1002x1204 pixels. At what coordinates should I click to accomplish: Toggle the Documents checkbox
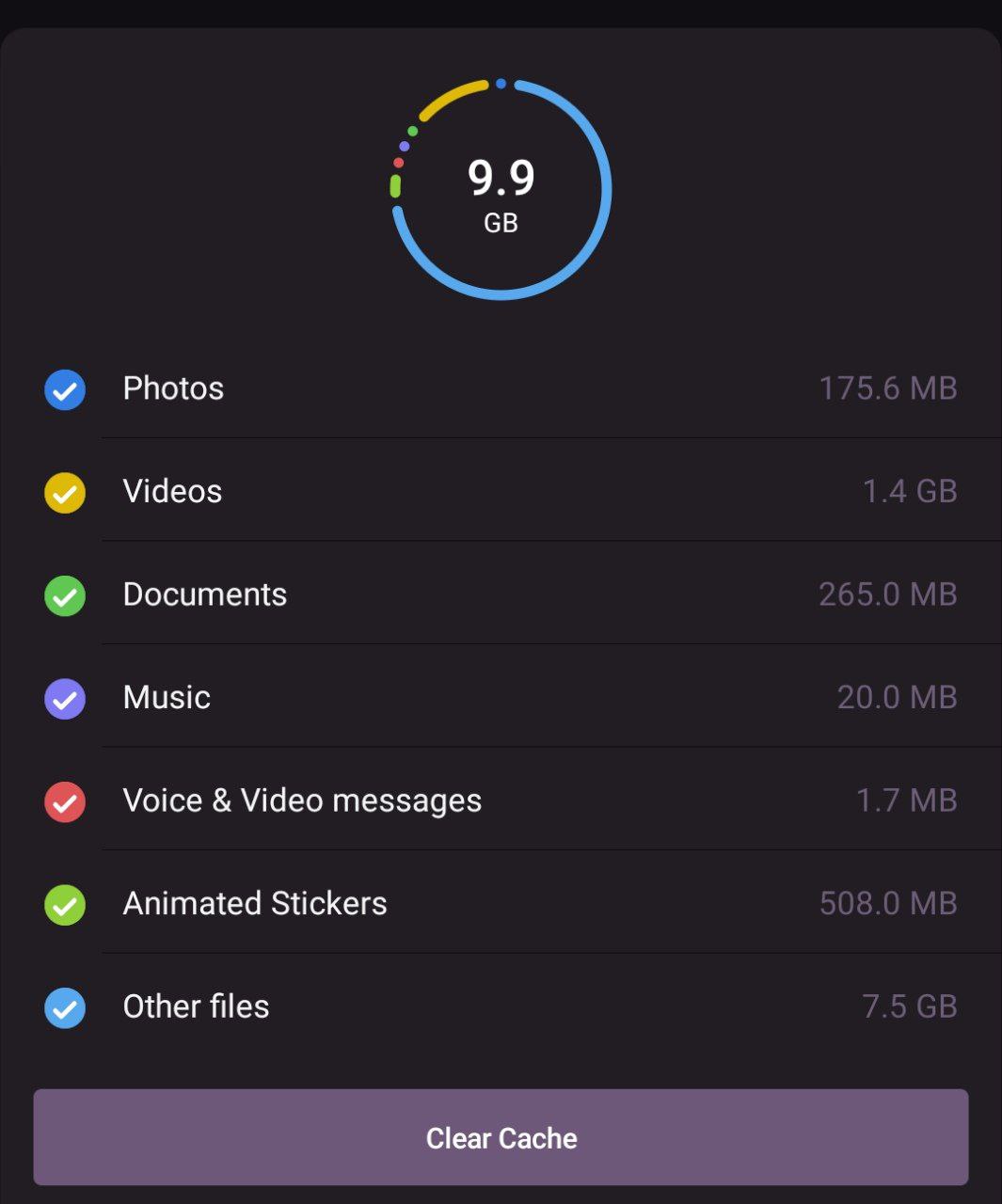pyautogui.click(x=65, y=595)
